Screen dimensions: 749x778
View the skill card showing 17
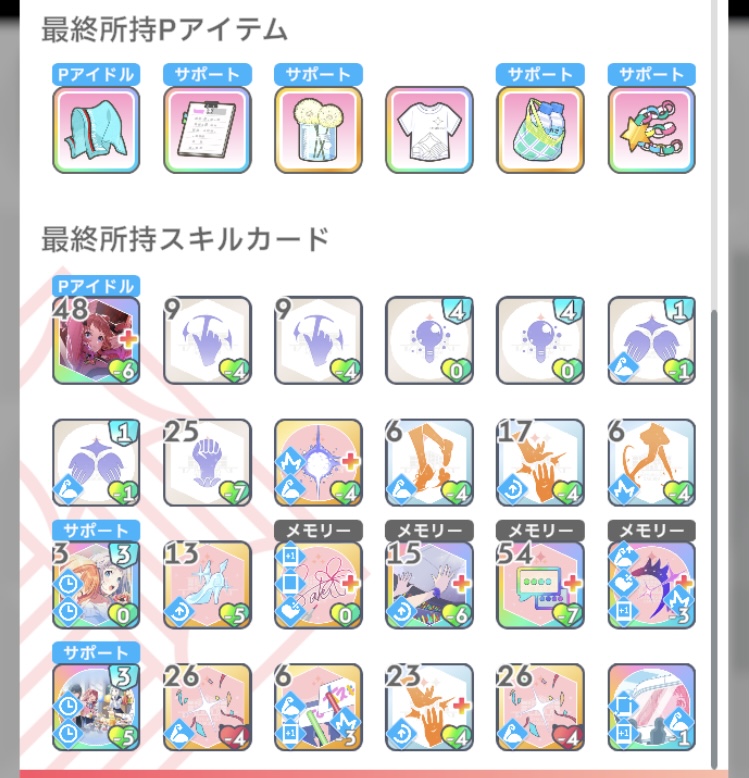point(540,462)
